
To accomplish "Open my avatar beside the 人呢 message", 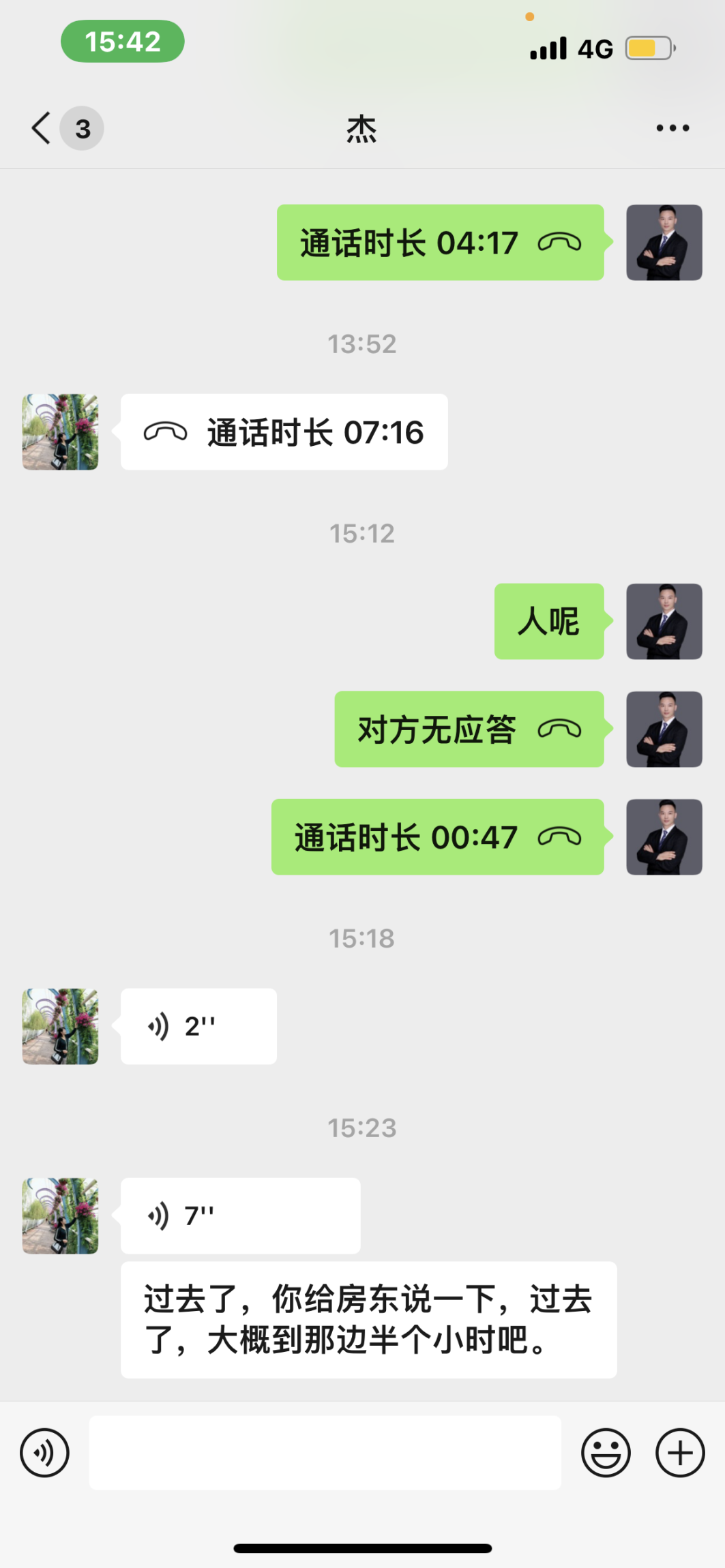I will pyautogui.click(x=664, y=622).
